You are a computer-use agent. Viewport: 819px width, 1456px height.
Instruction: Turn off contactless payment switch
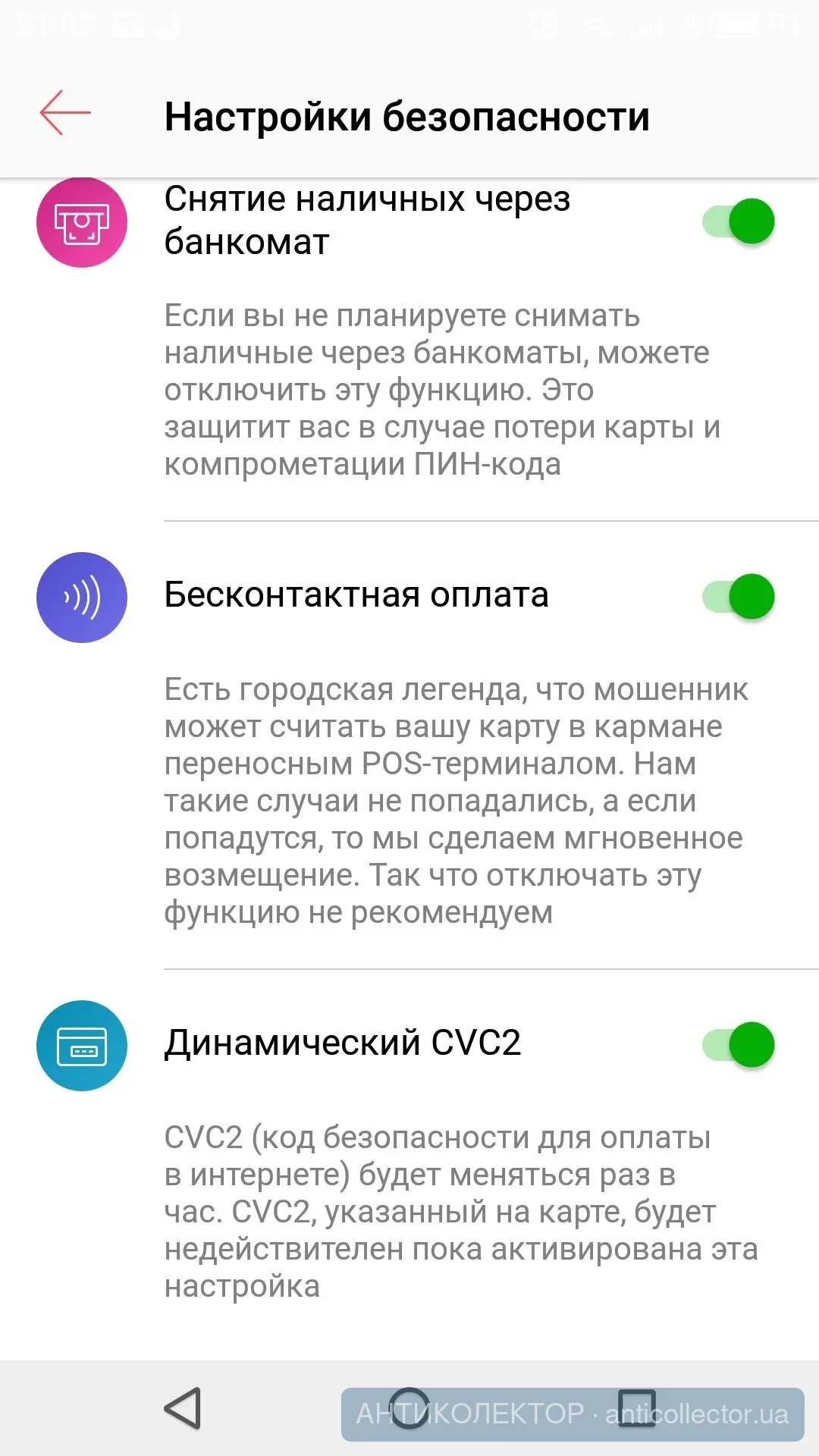(739, 596)
